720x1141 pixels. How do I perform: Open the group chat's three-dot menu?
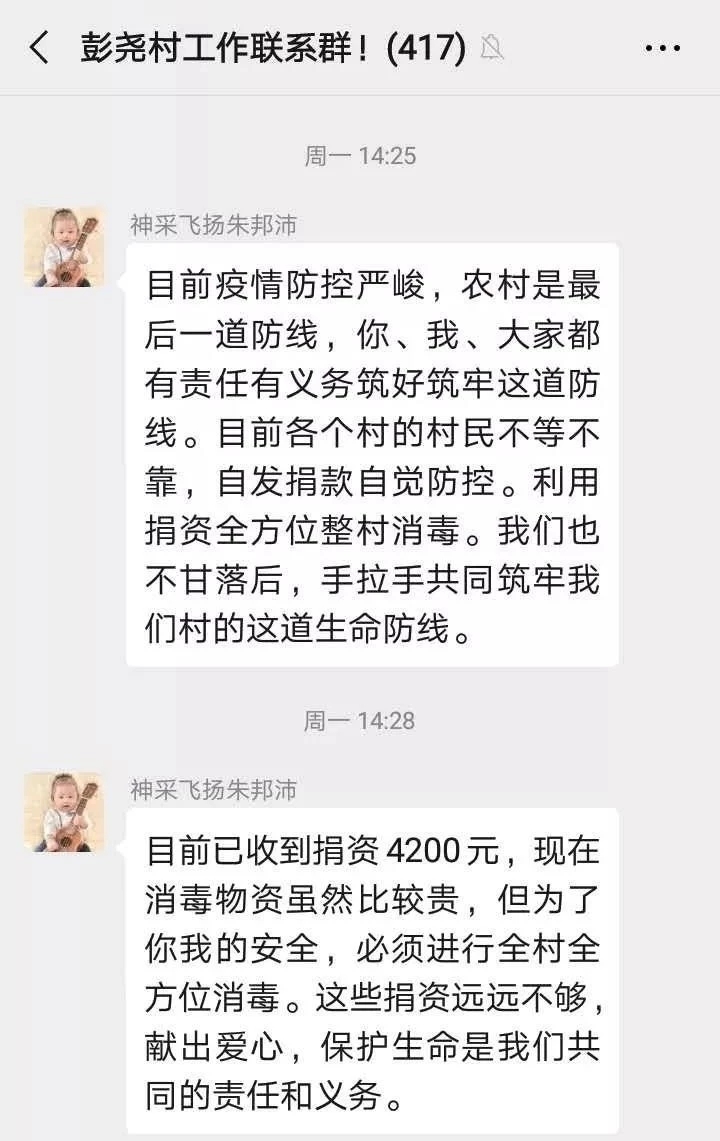[x=662, y=47]
